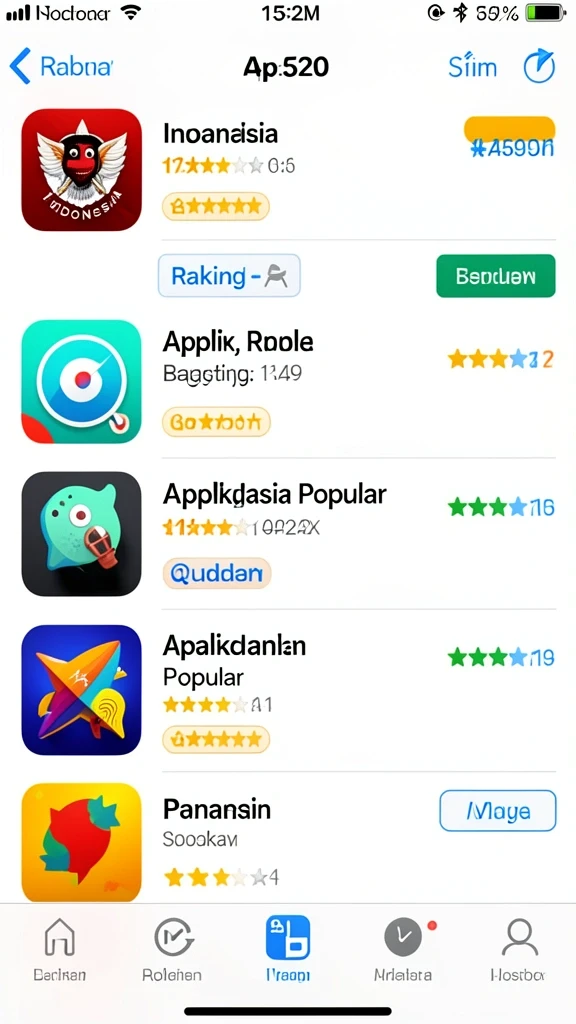Viewport: 576px width, 1024px height.
Task: Open the Panansin app row
Action: 288,841
